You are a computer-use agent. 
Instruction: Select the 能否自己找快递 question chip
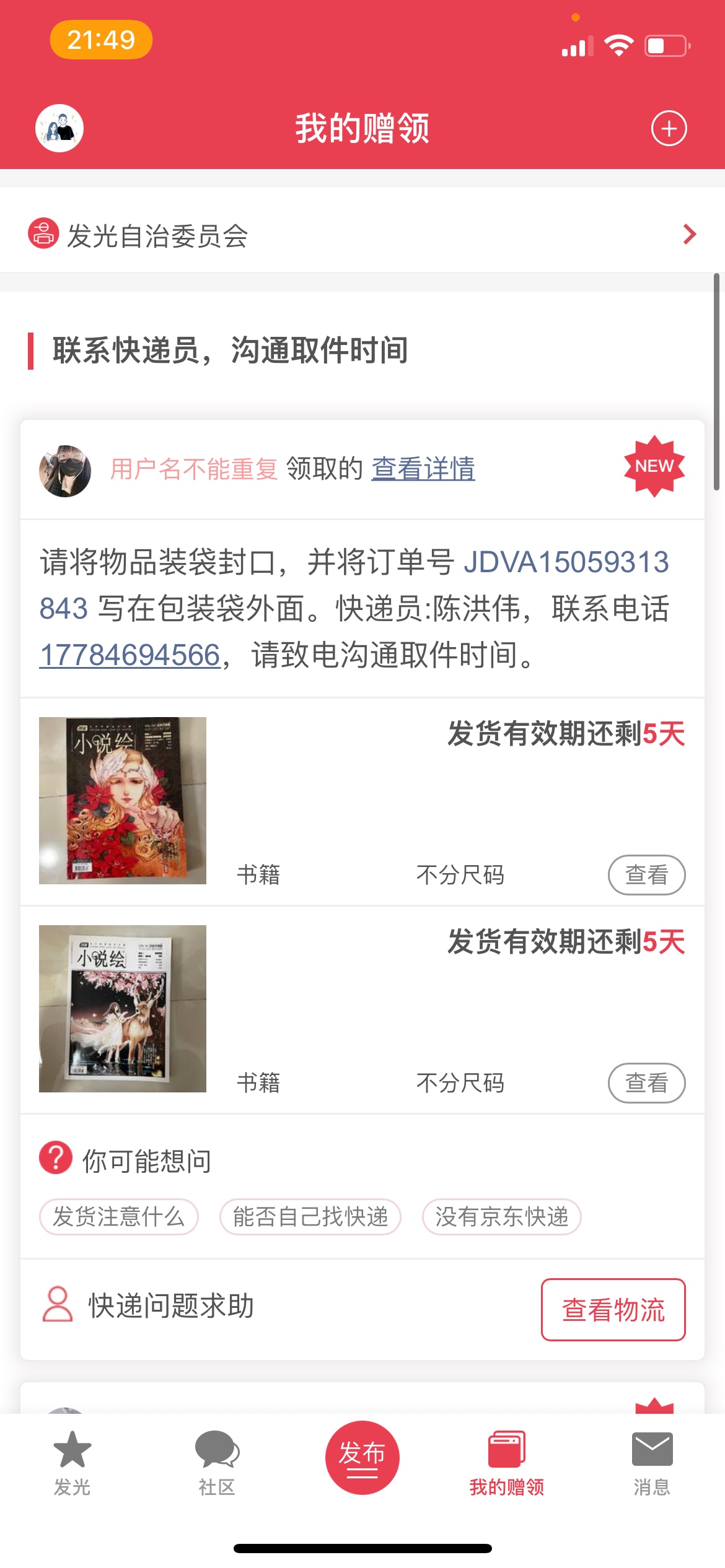310,1217
